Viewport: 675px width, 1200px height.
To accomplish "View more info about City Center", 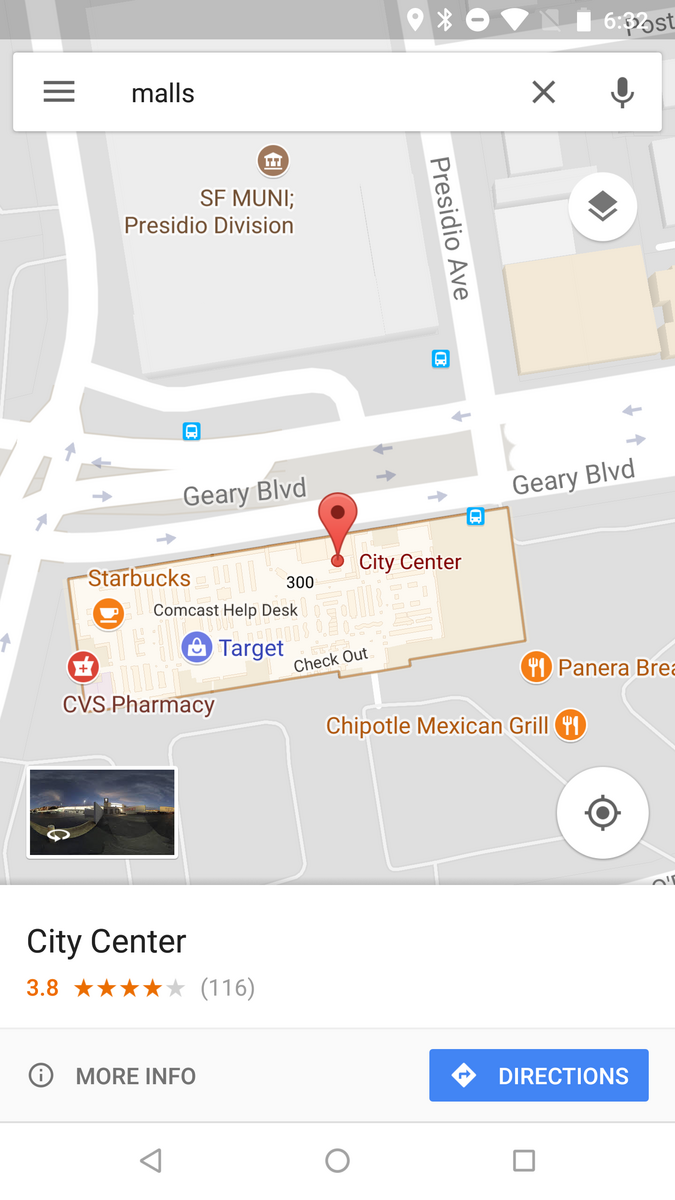I will click(x=113, y=1076).
